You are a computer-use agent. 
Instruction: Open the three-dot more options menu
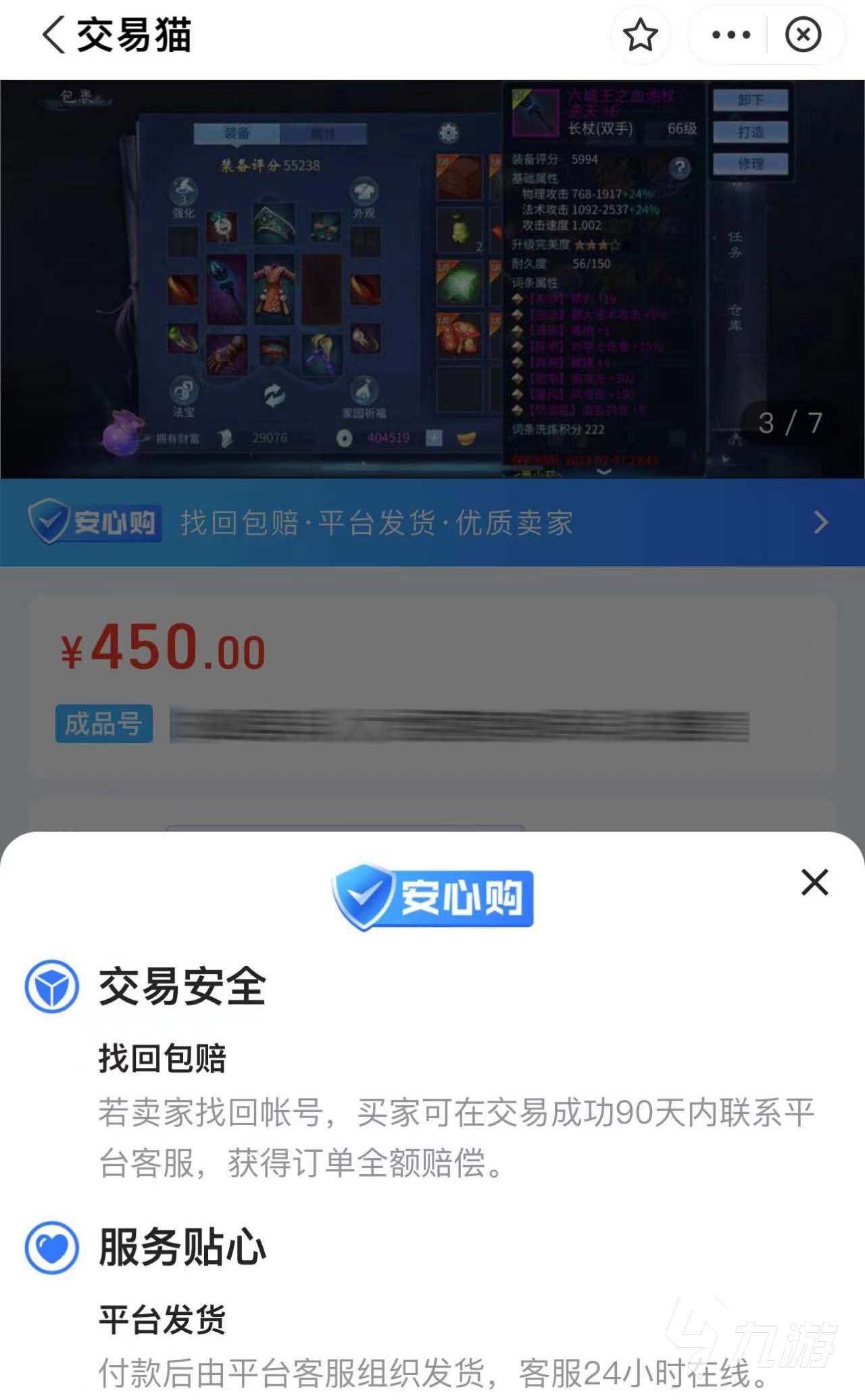pos(731,35)
